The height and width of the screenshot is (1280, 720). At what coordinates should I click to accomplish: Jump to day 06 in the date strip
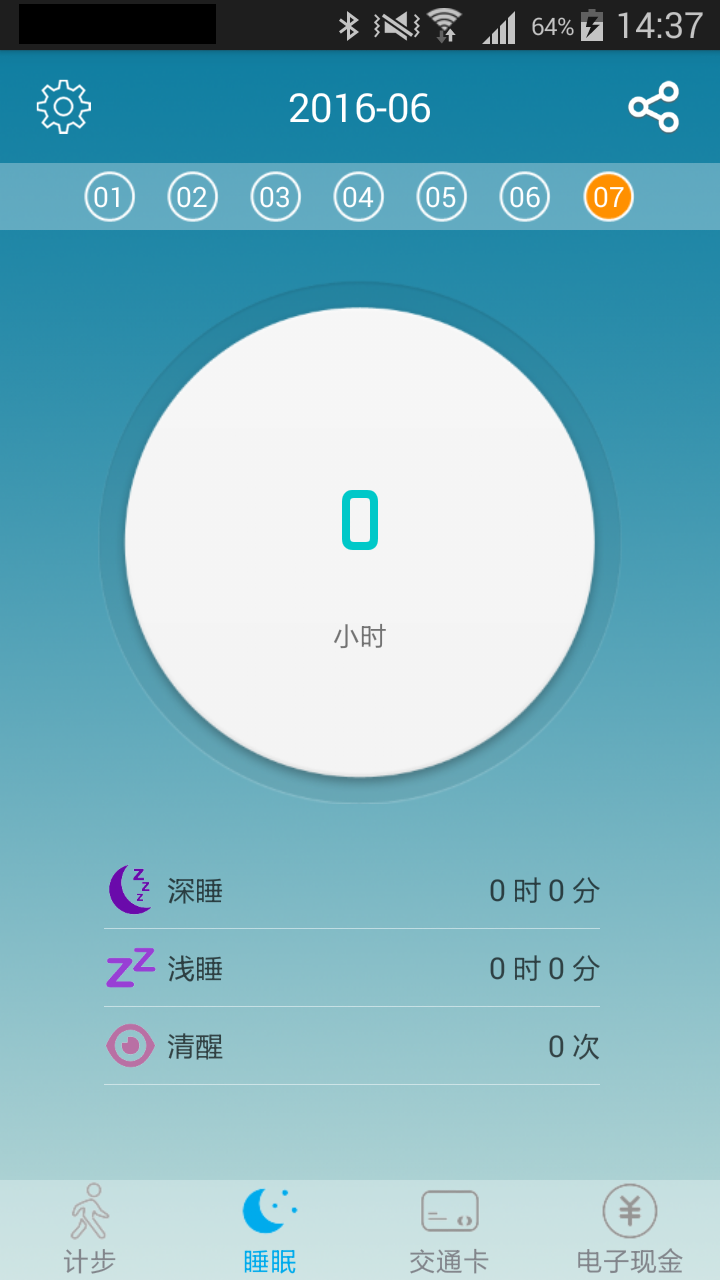pyautogui.click(x=525, y=197)
